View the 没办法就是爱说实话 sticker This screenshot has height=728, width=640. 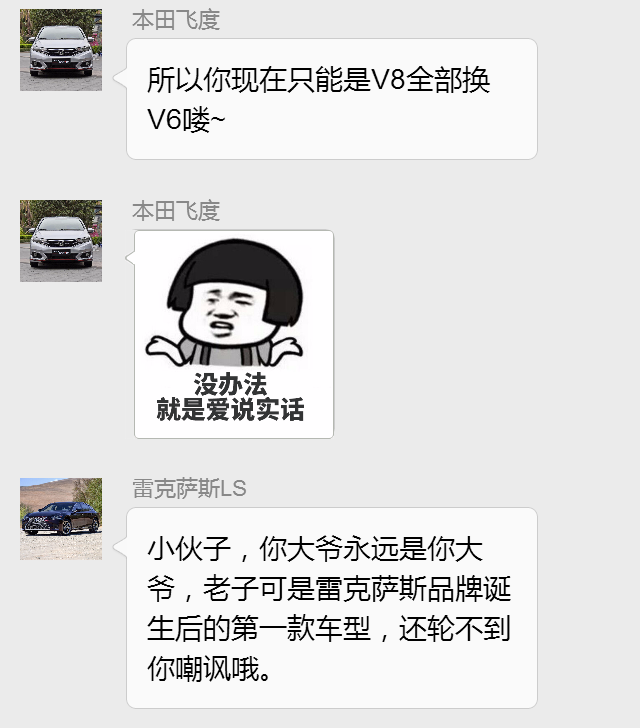click(234, 334)
